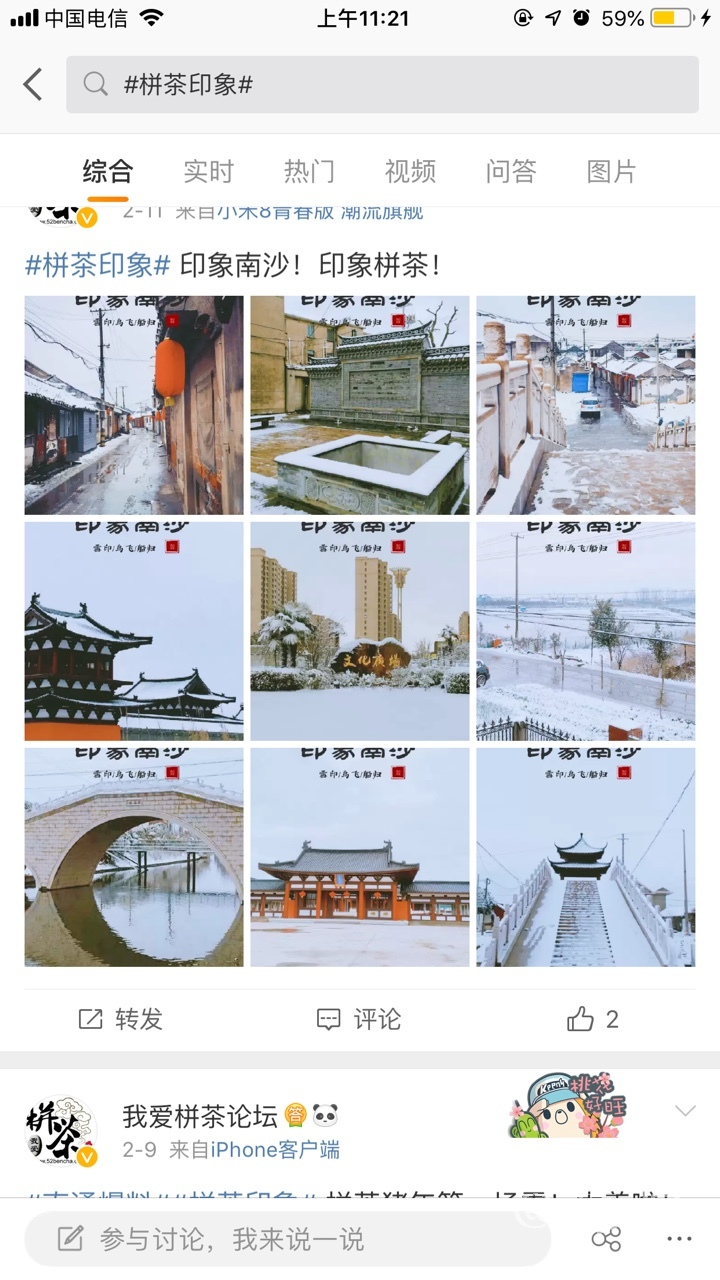View the 文化城 high-rise photo

(359, 631)
